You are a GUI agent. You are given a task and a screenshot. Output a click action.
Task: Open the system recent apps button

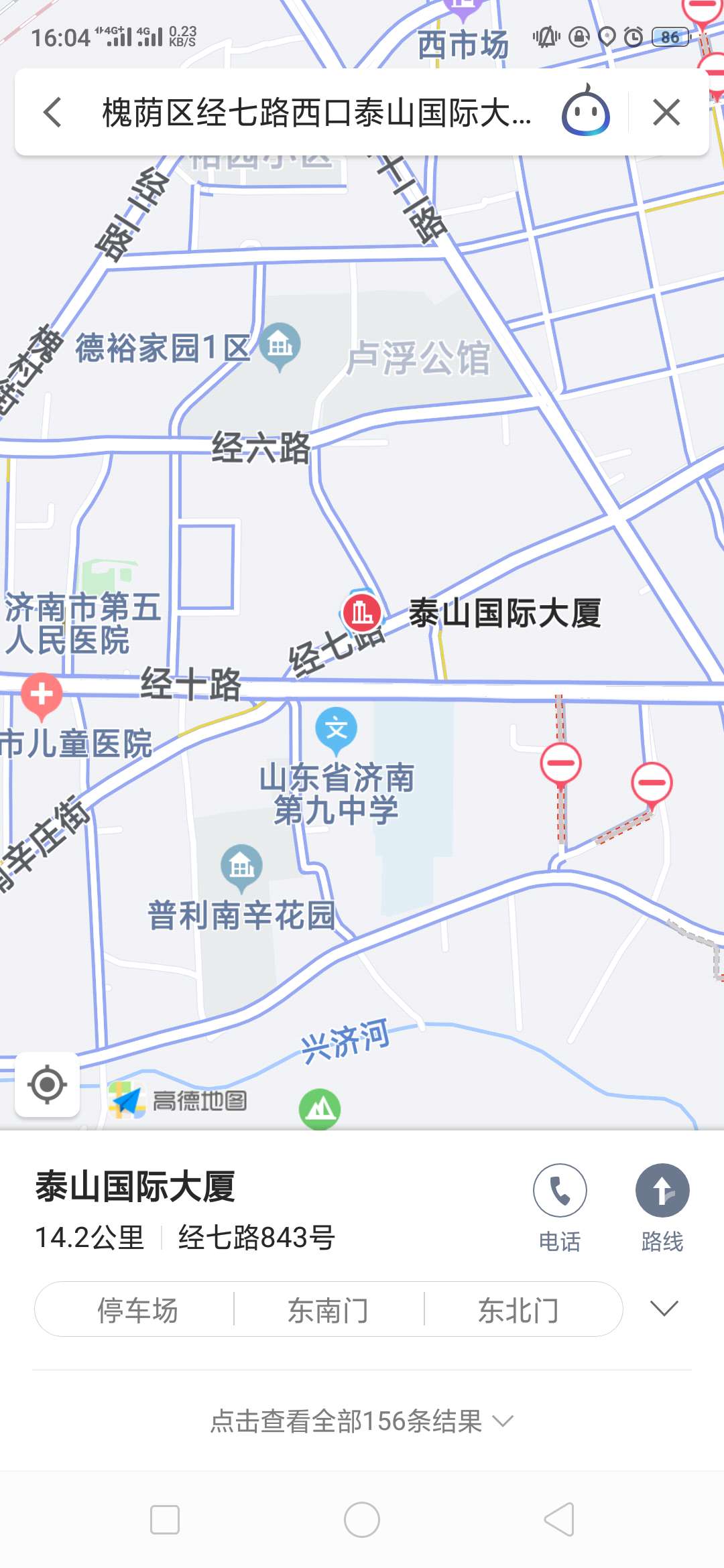point(165,1520)
